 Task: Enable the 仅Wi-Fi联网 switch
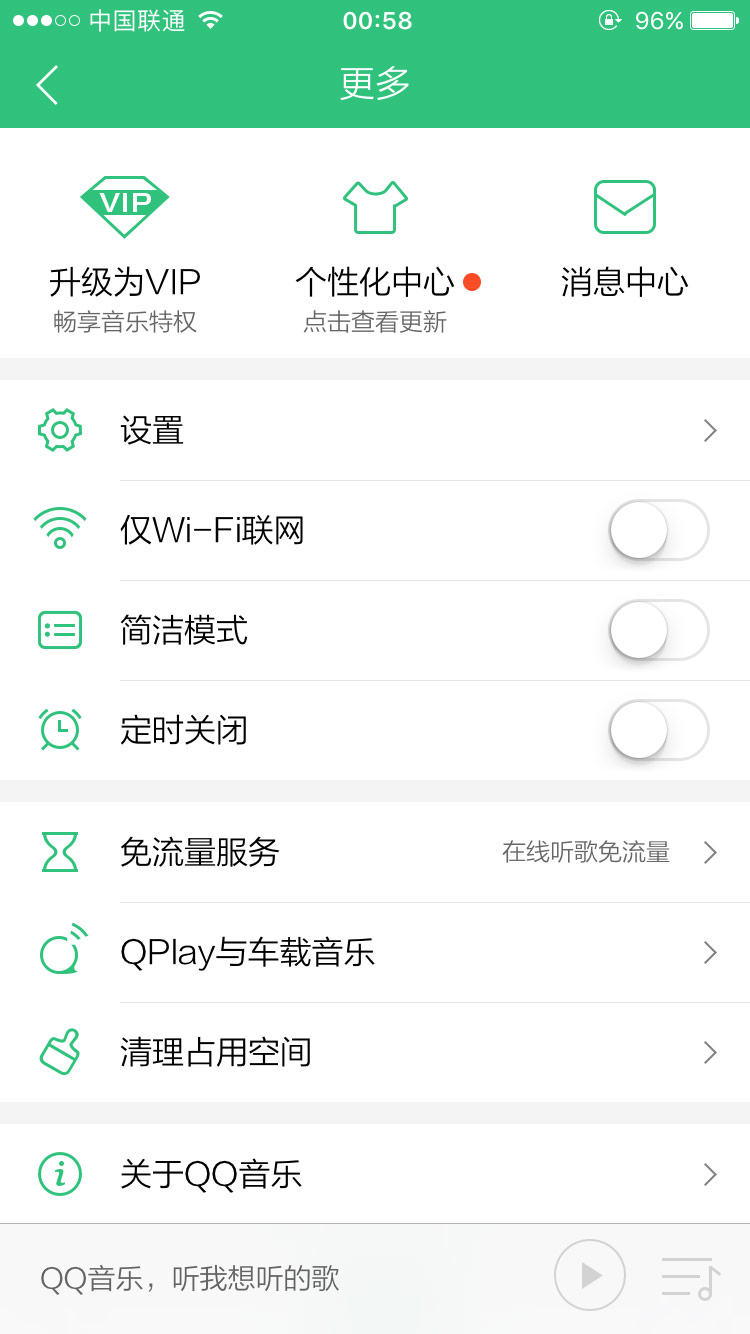click(x=659, y=530)
